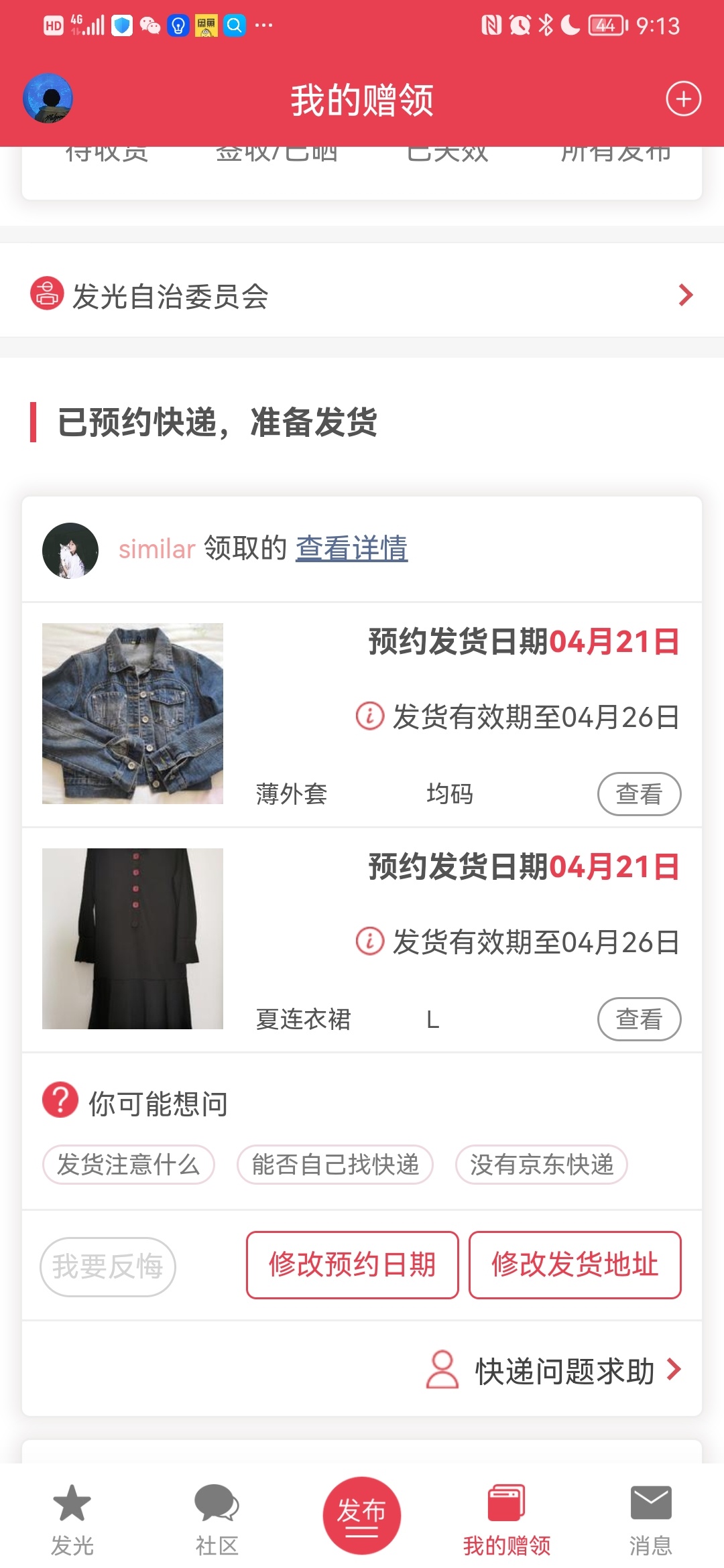Open profile avatar in header
Viewport: 724px width, 1568px height.
coord(48,99)
